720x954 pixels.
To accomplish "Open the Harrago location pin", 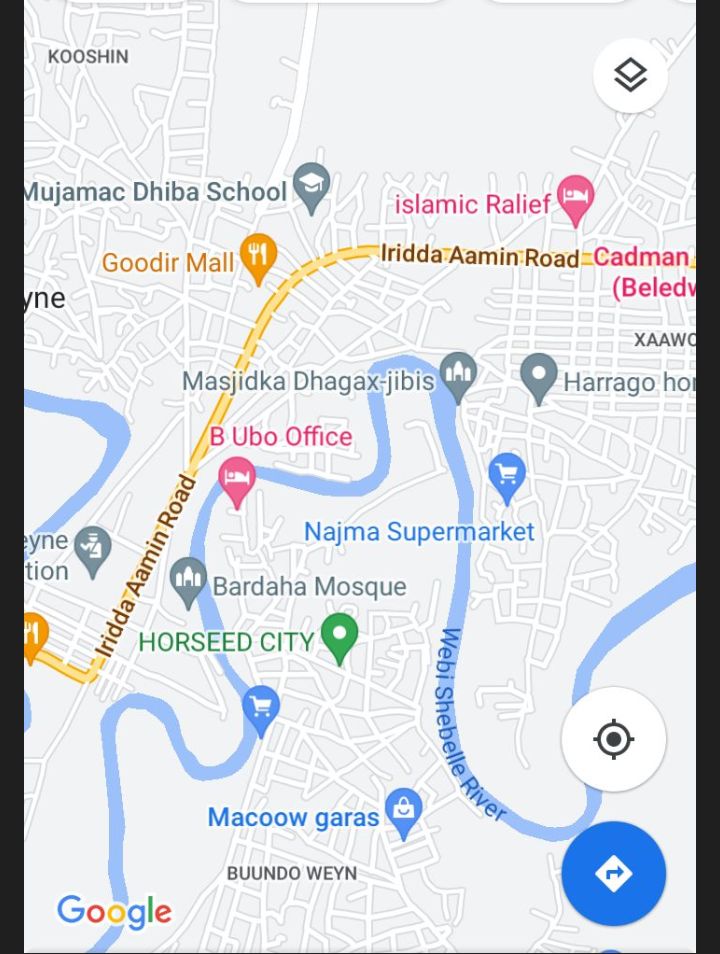I will click(x=539, y=377).
